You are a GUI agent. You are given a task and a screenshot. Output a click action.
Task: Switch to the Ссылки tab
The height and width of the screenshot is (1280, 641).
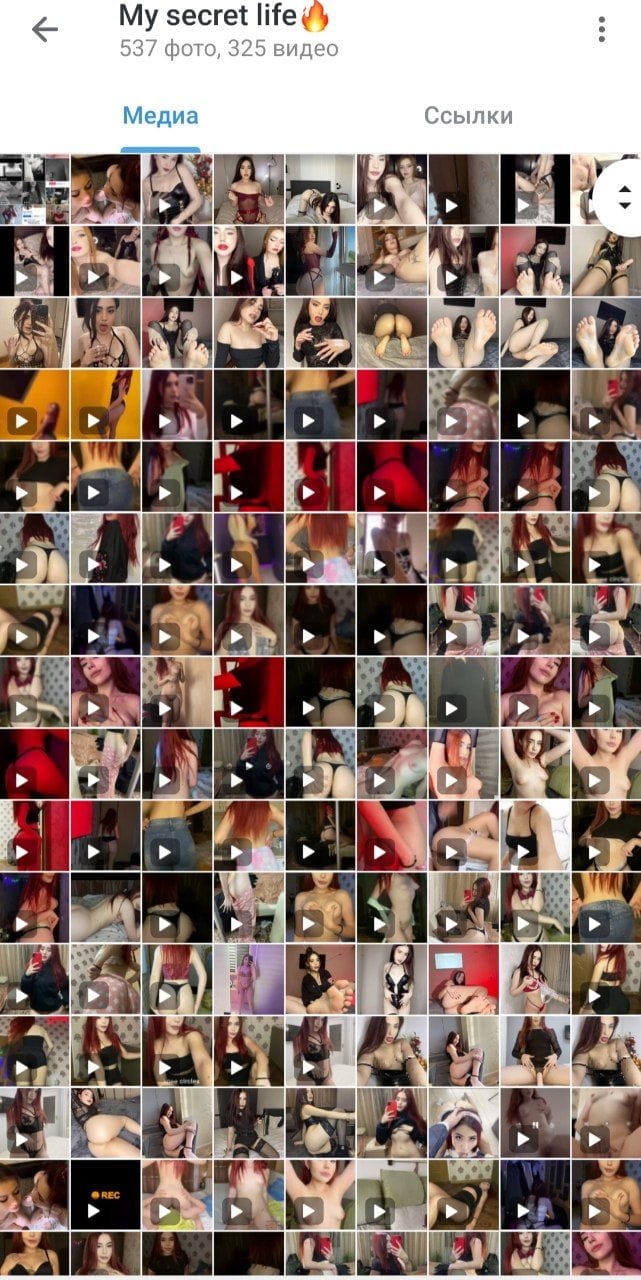pyautogui.click(x=468, y=115)
